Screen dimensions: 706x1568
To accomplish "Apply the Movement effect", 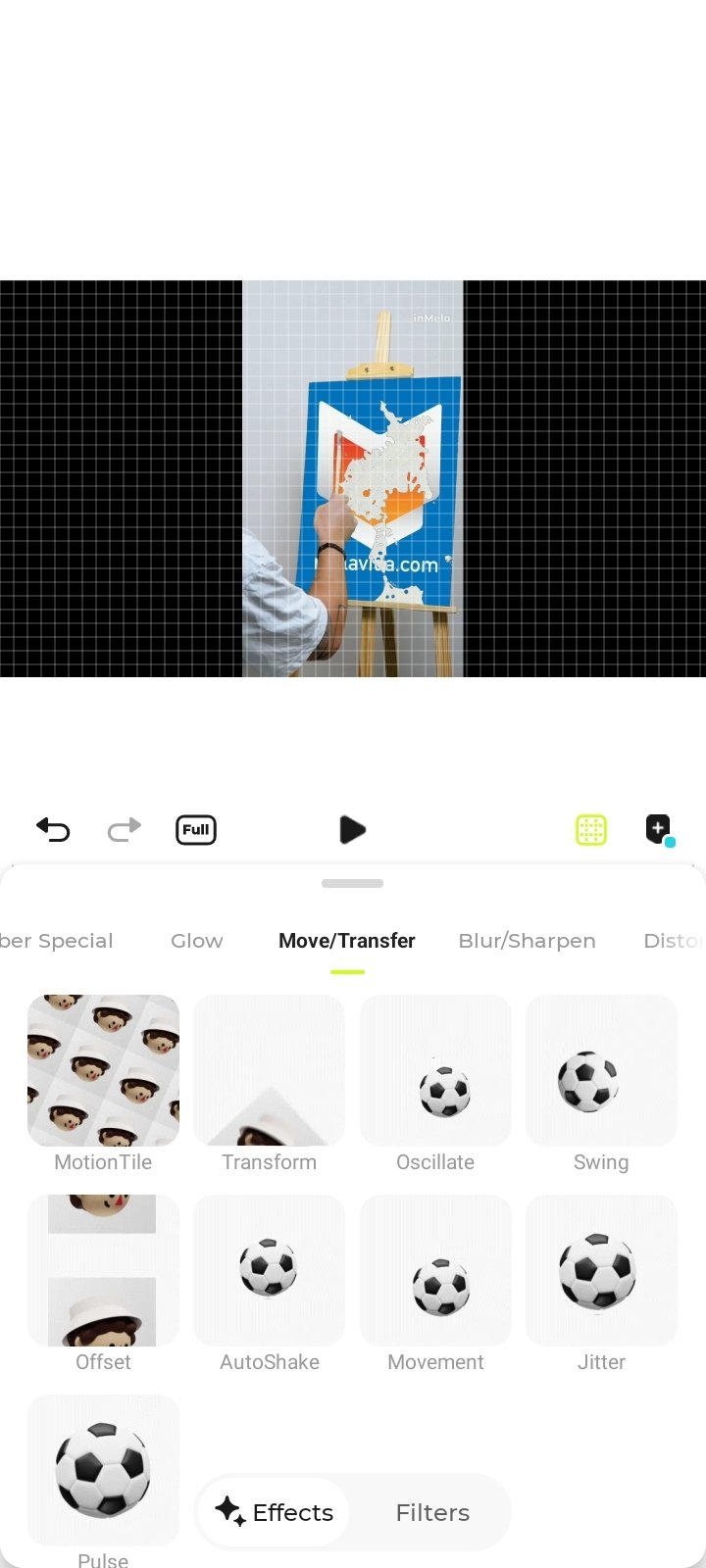I will coord(435,1270).
